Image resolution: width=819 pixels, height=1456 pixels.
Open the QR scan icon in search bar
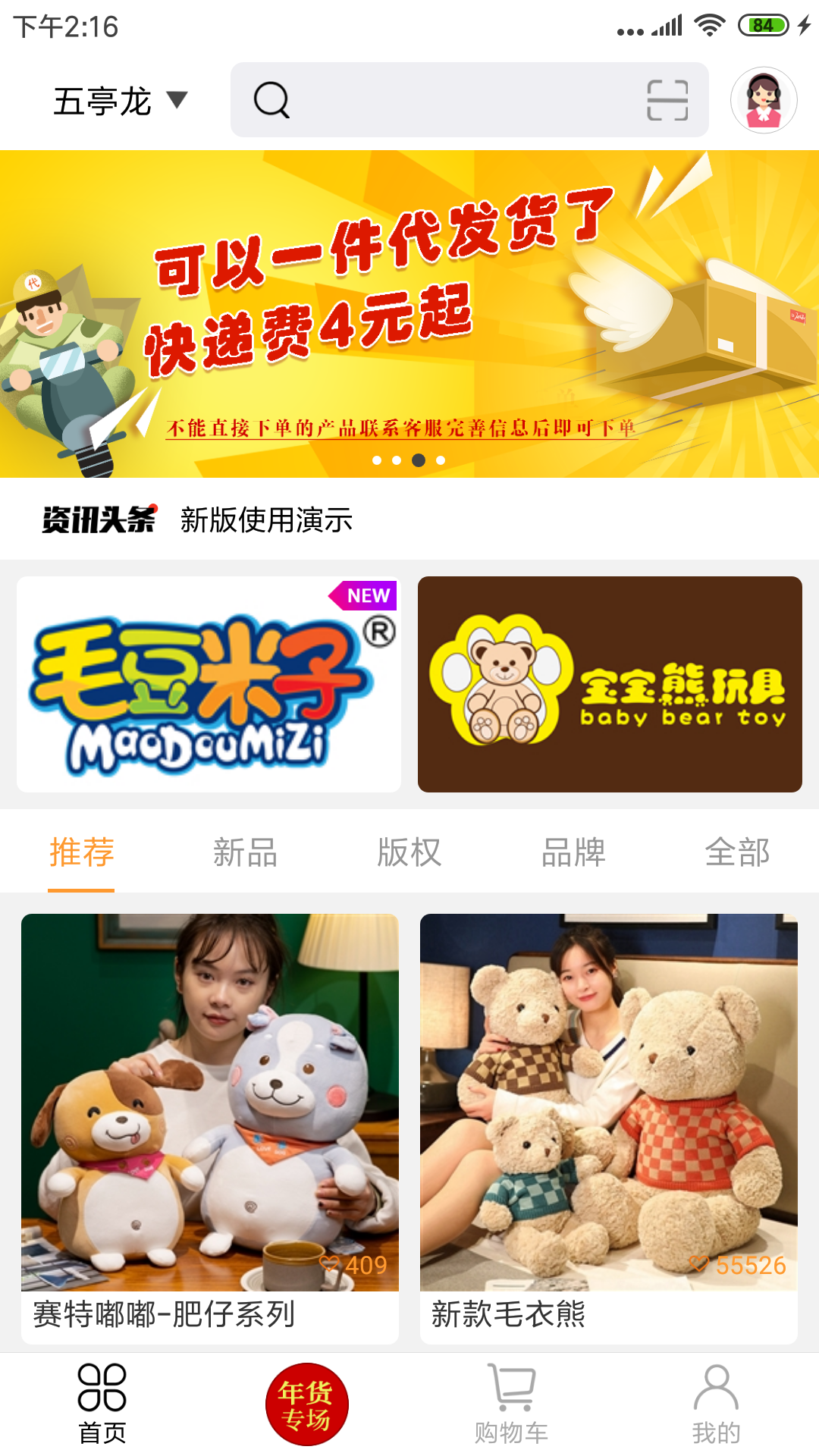[664, 99]
